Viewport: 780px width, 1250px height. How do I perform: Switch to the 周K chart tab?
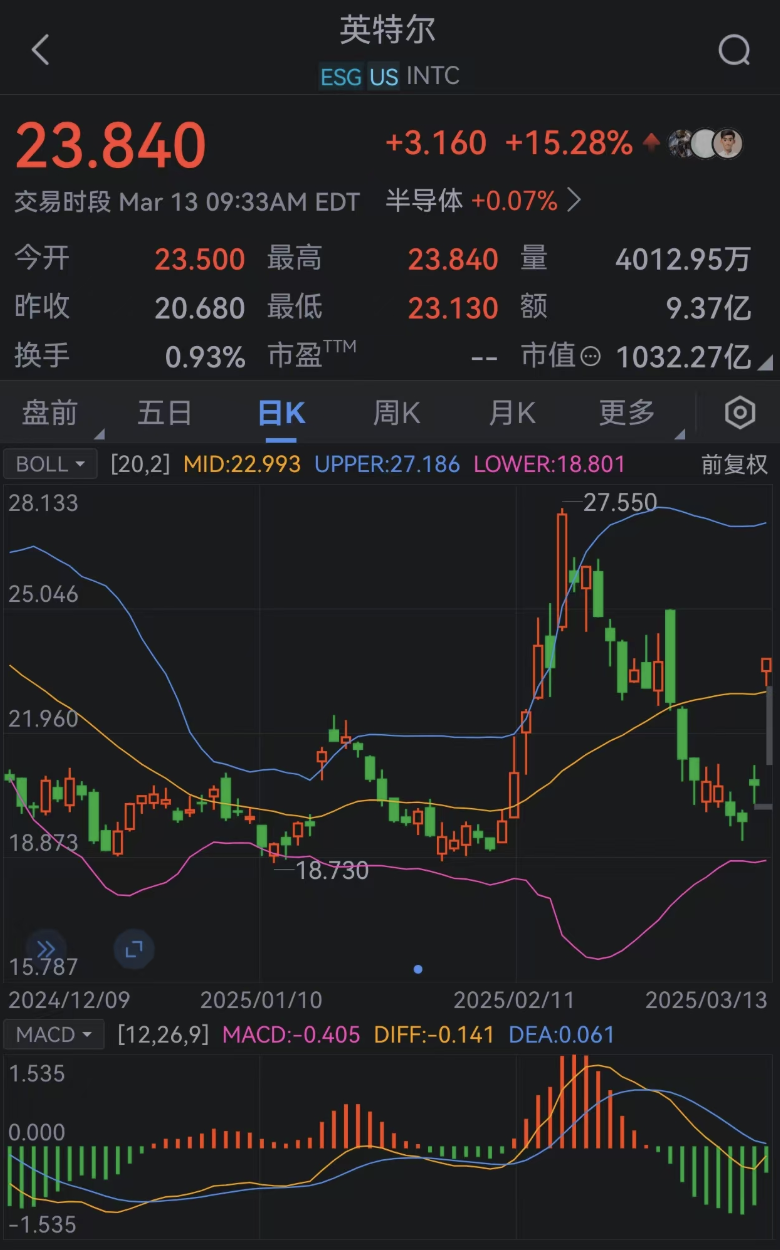[x=396, y=412]
